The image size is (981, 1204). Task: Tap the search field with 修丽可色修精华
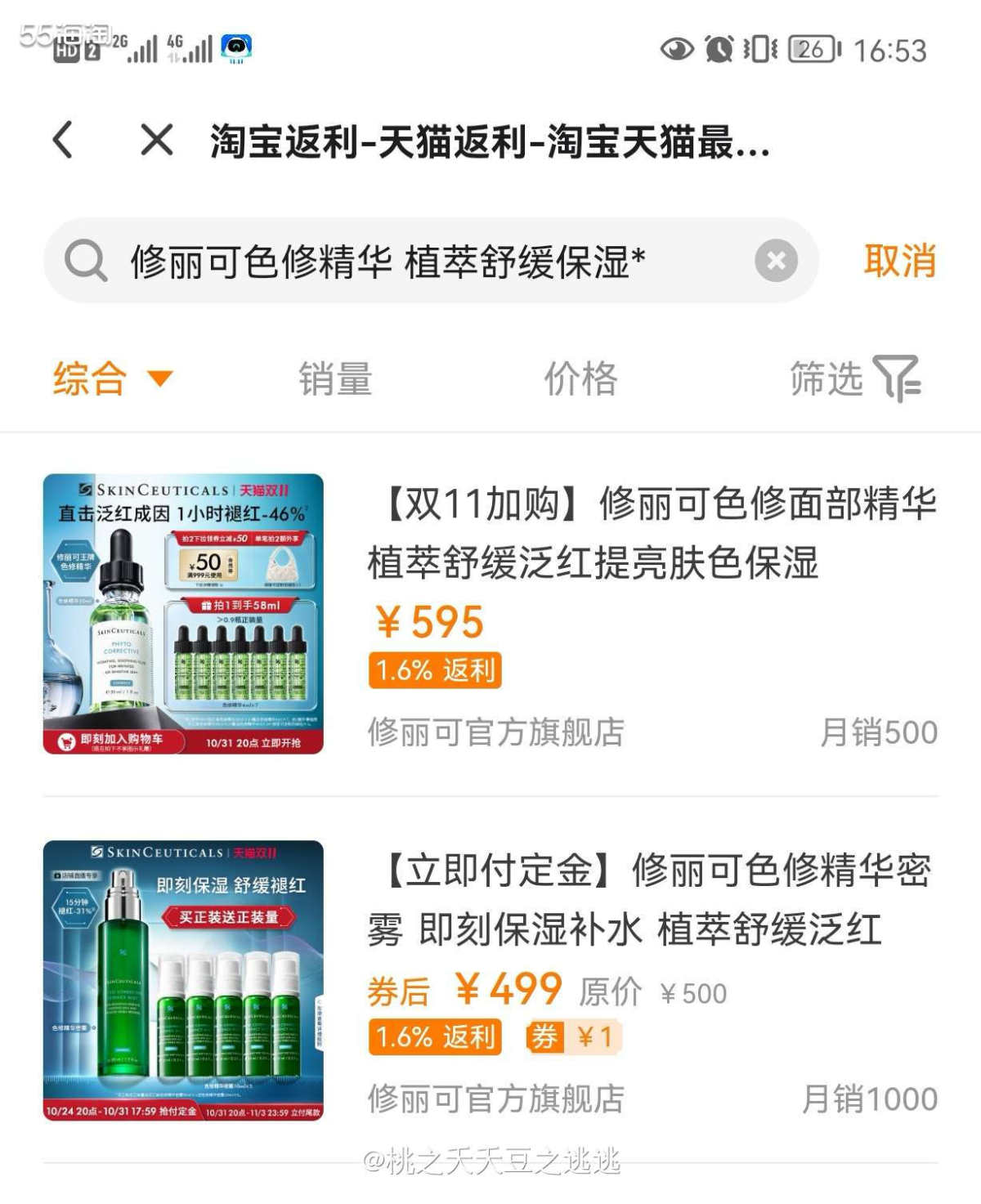tap(409, 262)
